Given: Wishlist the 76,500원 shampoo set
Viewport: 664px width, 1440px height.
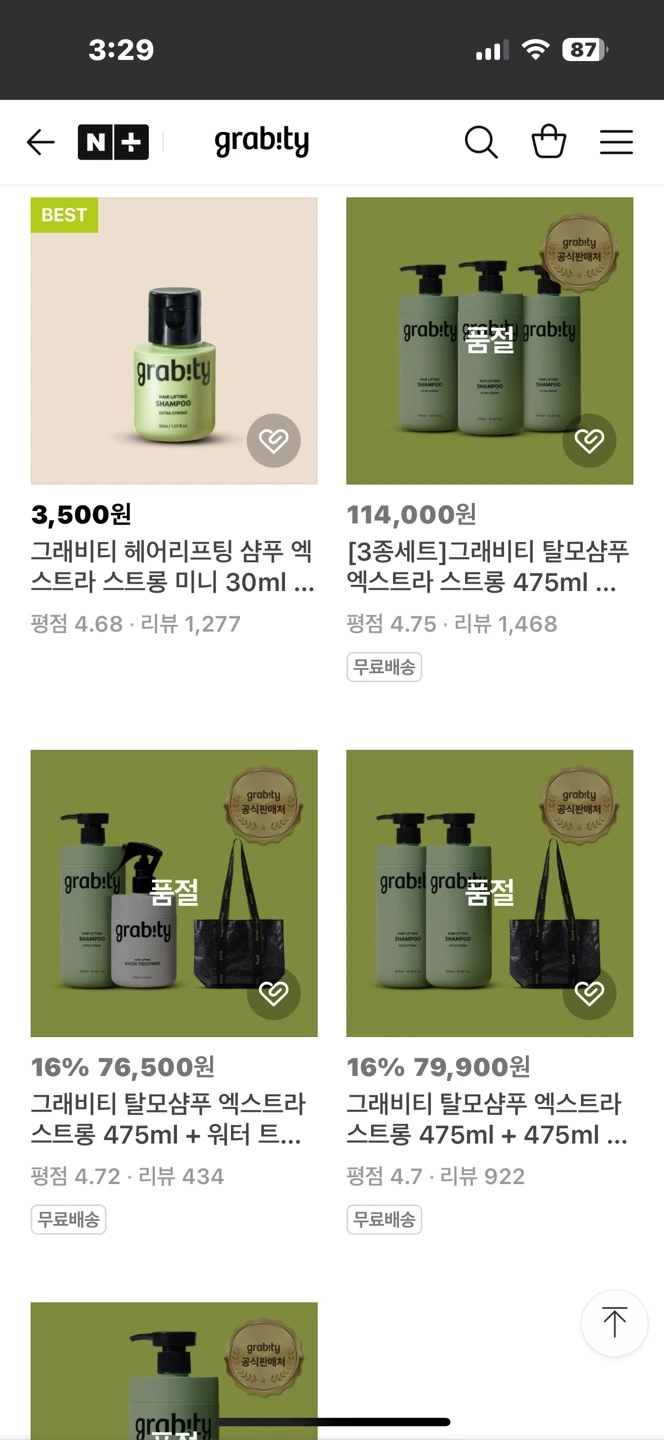Looking at the screenshot, I should coord(273,993).
